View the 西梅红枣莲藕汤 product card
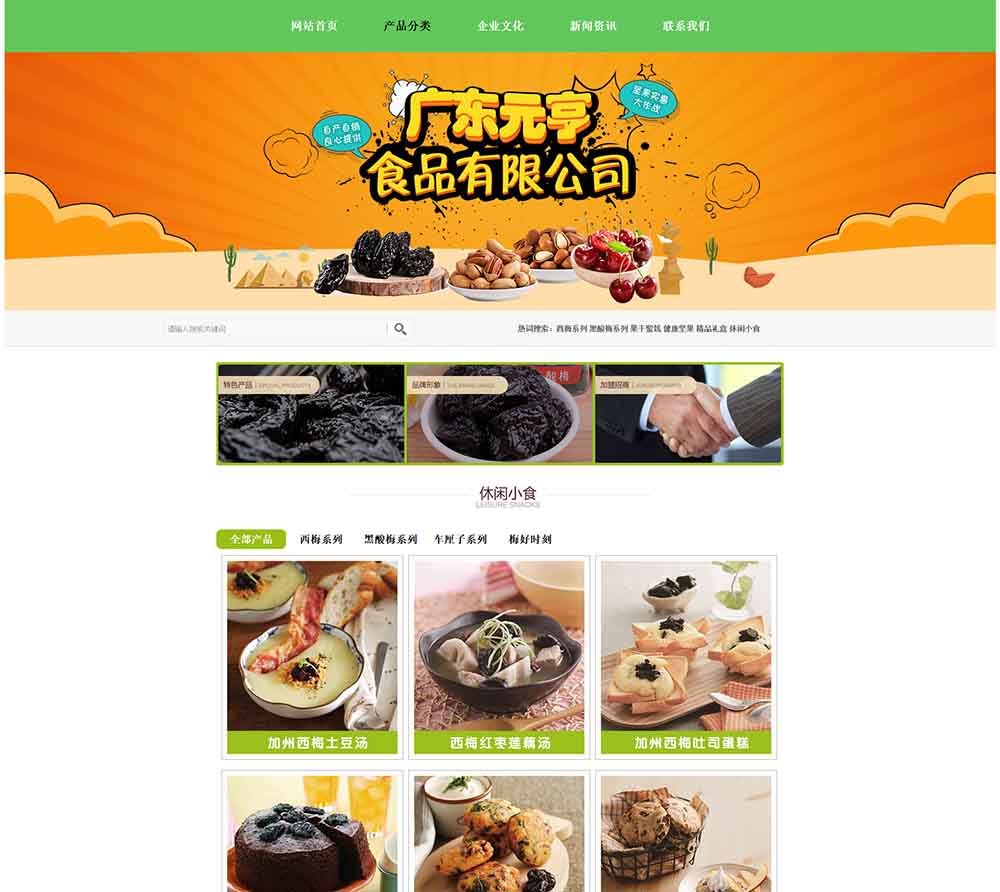The height and width of the screenshot is (892, 1000). [x=499, y=657]
